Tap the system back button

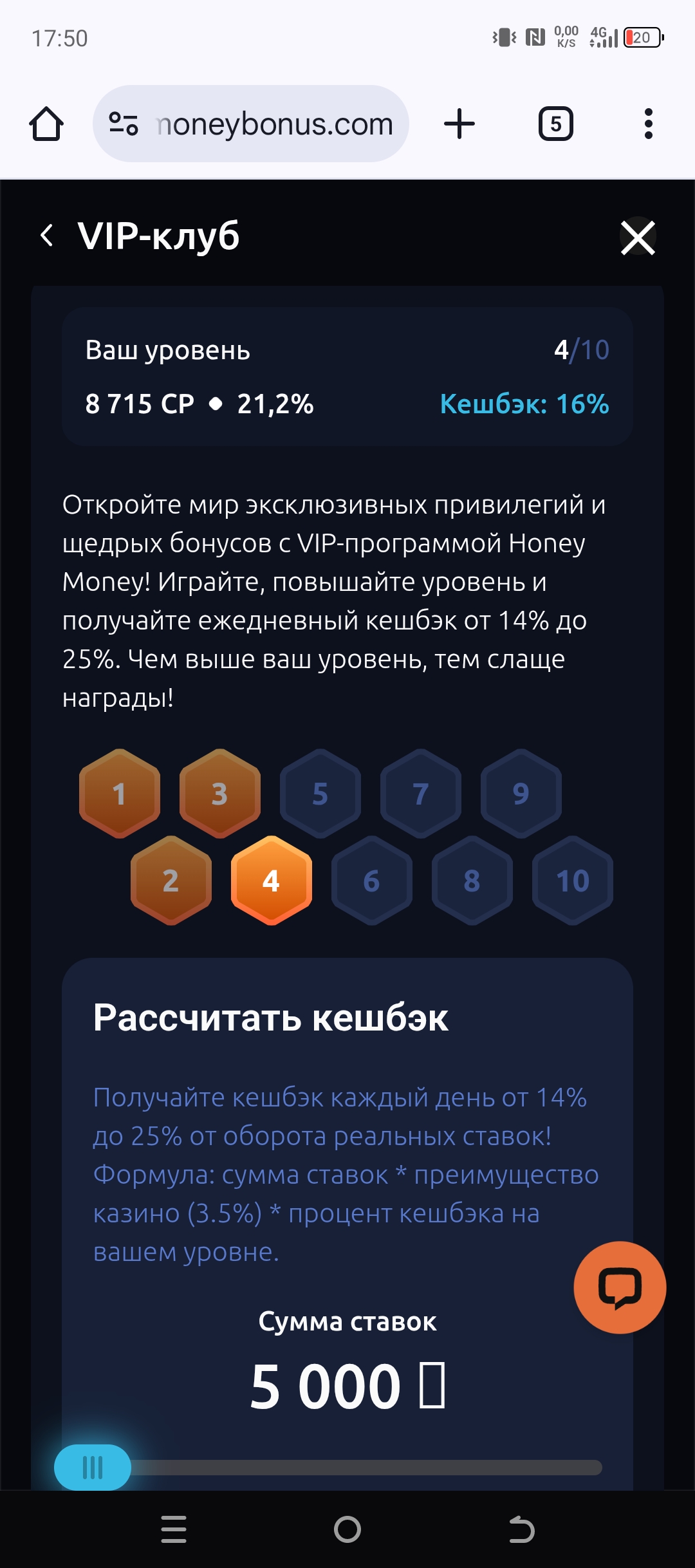[521, 1529]
